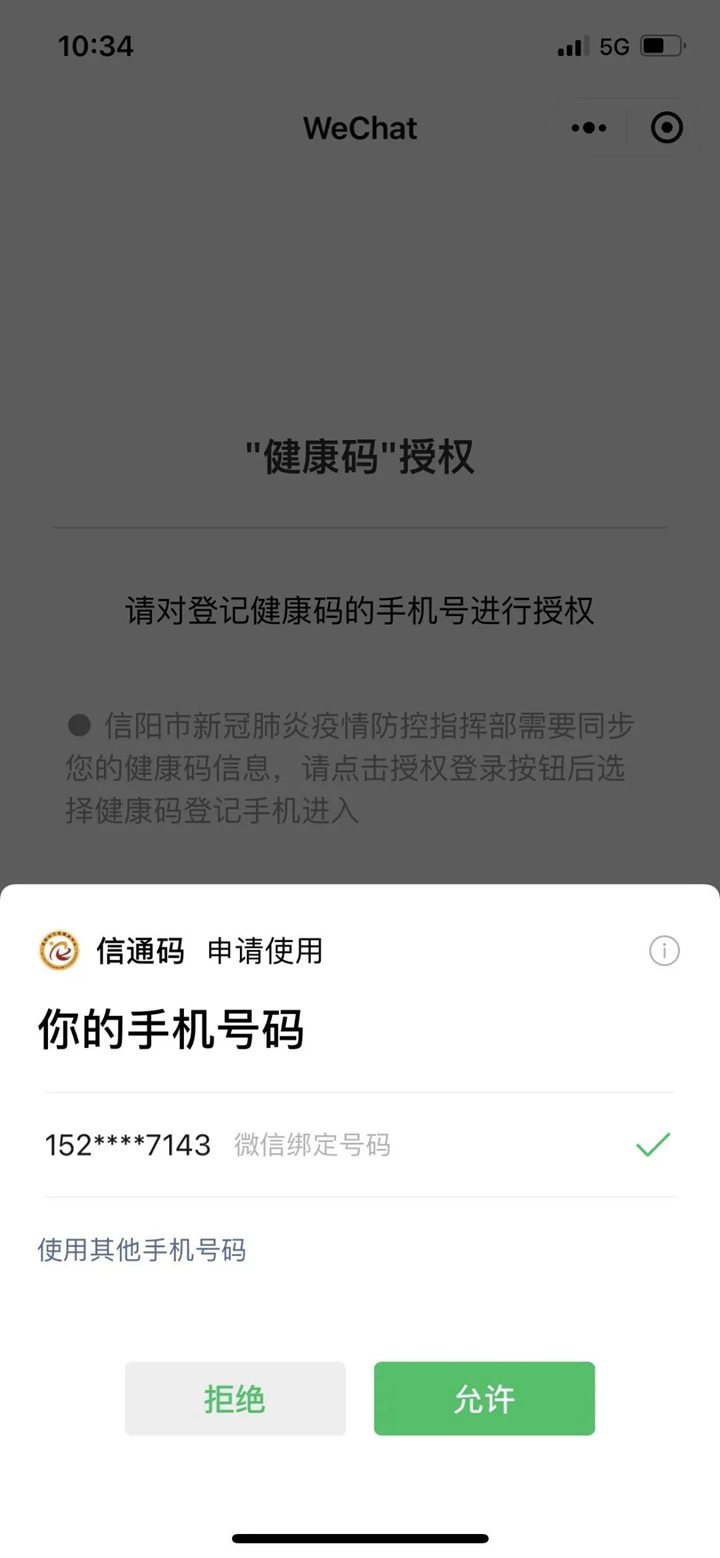This screenshot has width=720, height=1558.
Task: Open the info icon beside 申请使用
Action: [x=664, y=950]
